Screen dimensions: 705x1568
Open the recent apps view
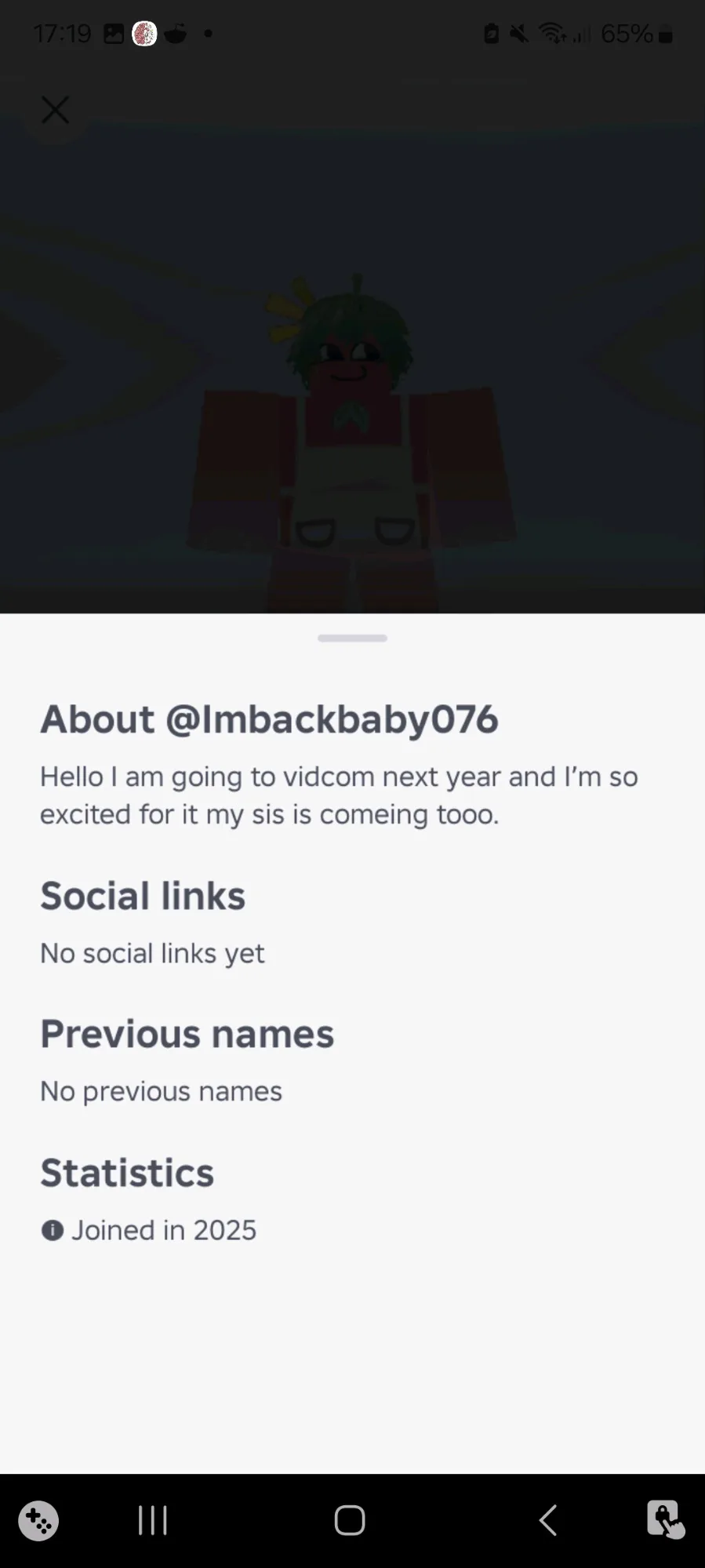(x=153, y=1520)
